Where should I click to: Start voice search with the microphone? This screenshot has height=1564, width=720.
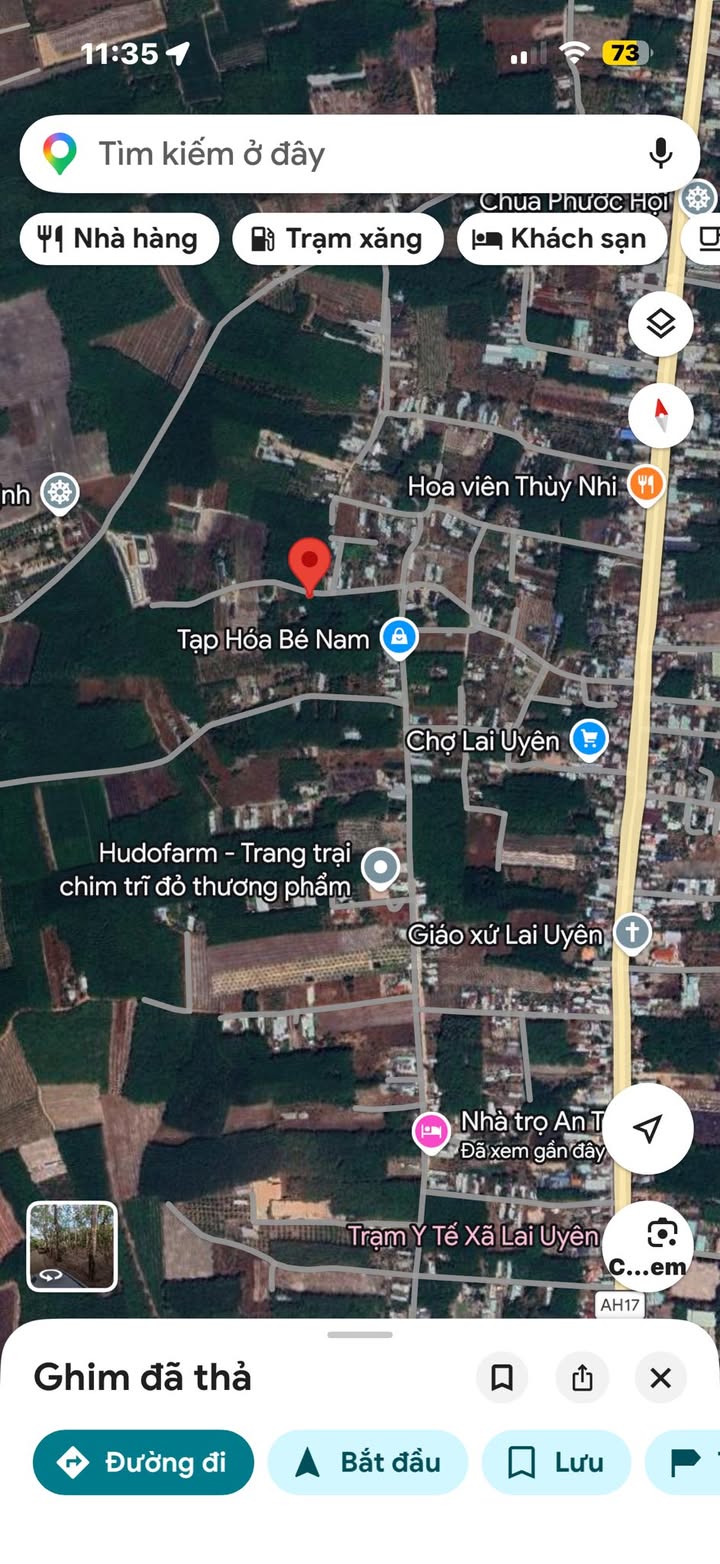(x=660, y=154)
